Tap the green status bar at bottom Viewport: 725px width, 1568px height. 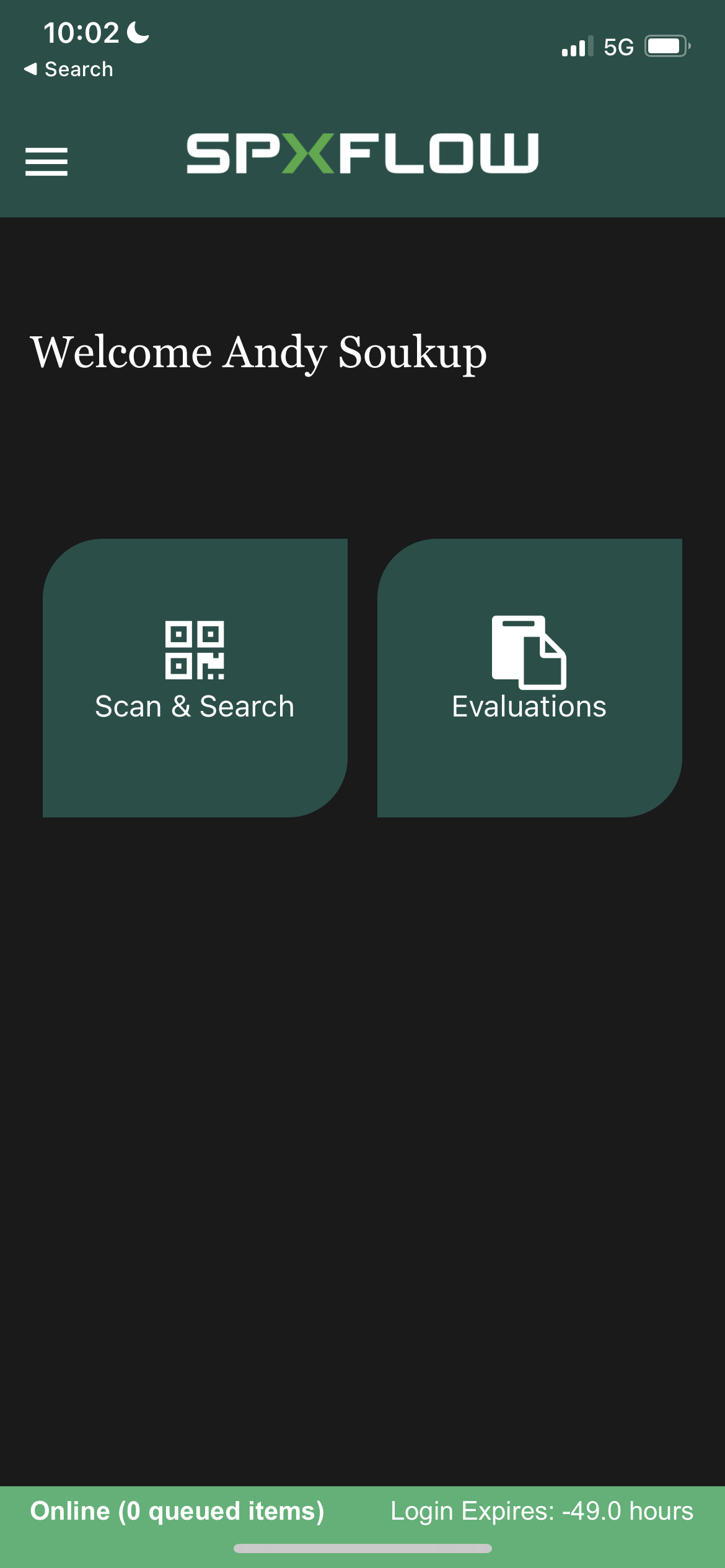[x=362, y=1509]
